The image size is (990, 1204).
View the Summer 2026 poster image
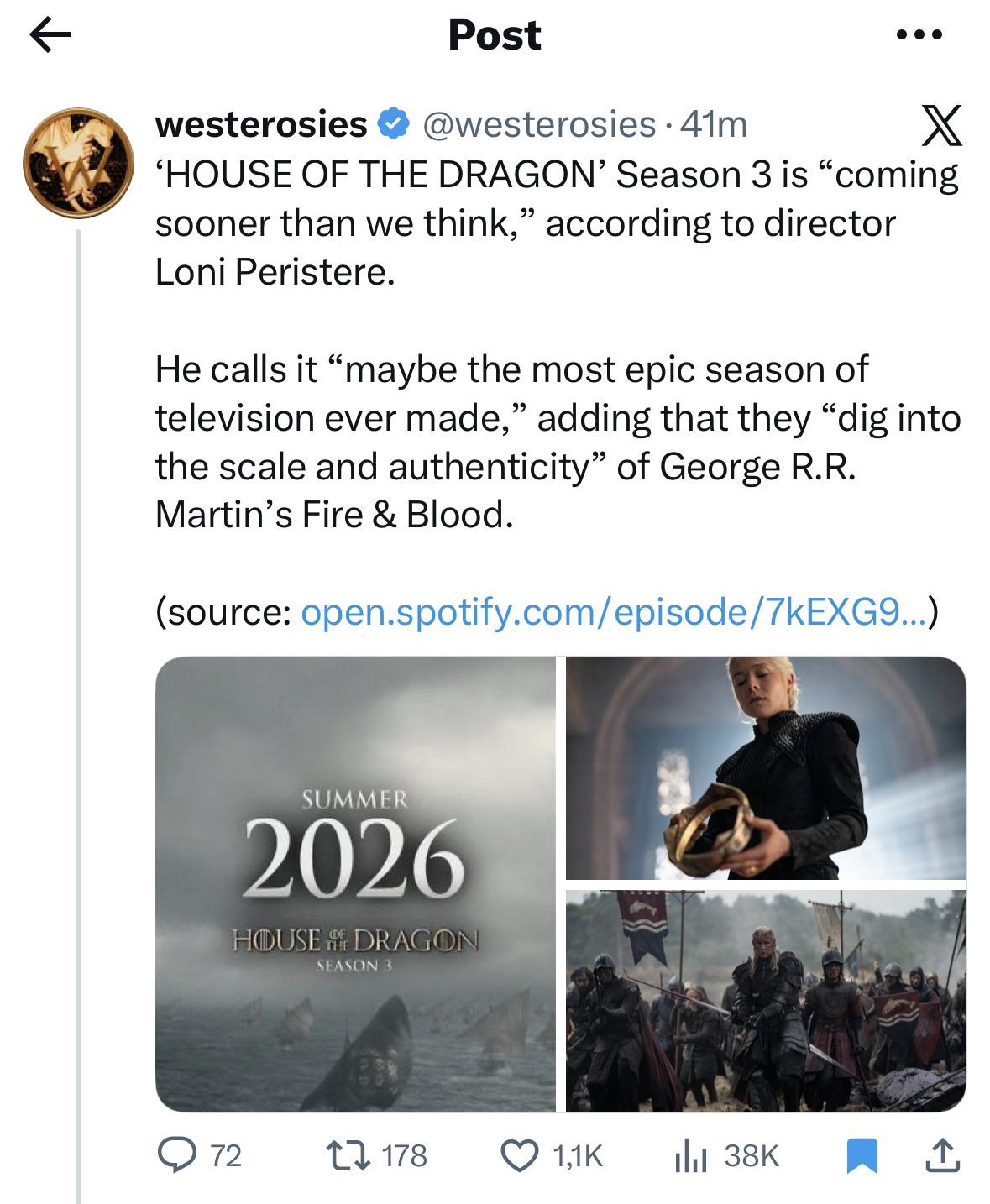point(355,884)
